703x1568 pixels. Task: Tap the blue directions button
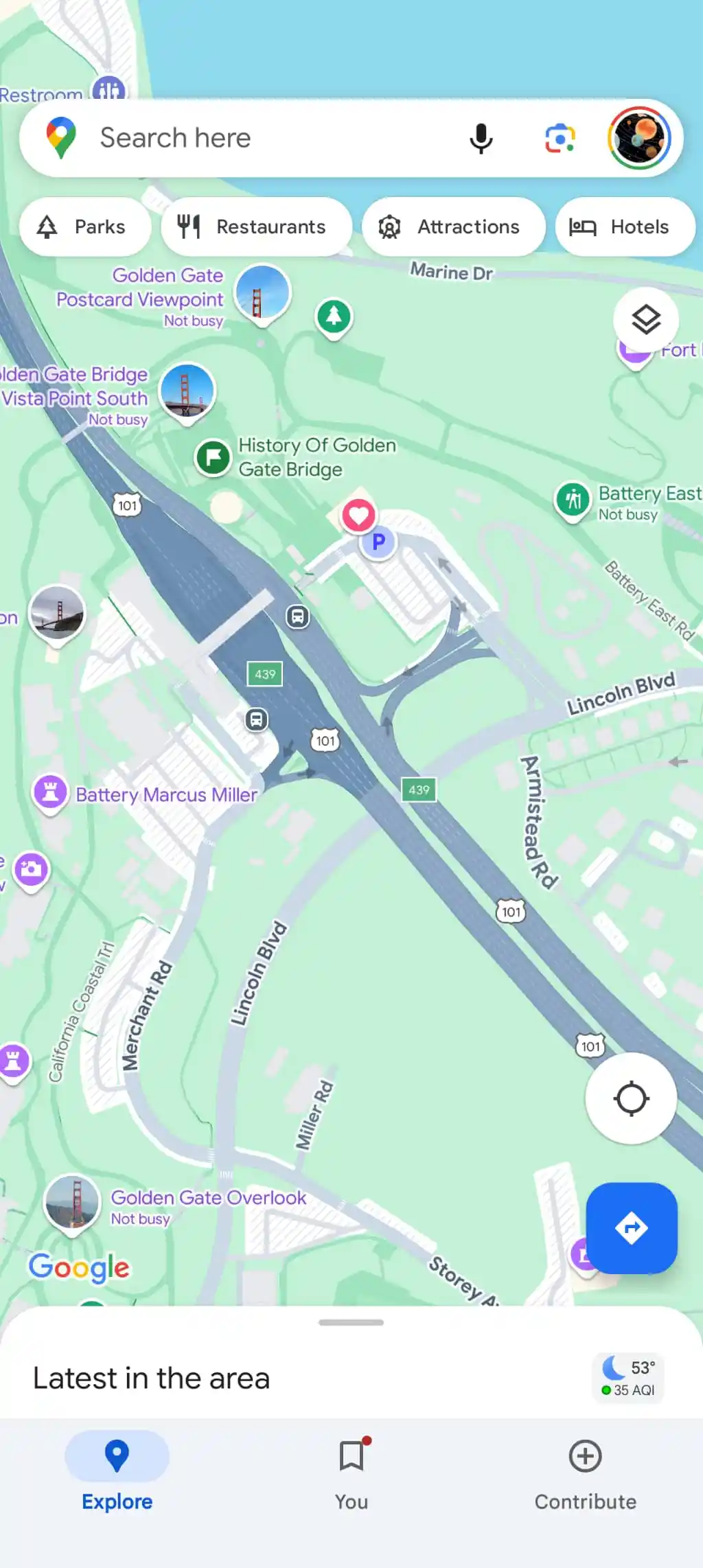[x=631, y=1228]
